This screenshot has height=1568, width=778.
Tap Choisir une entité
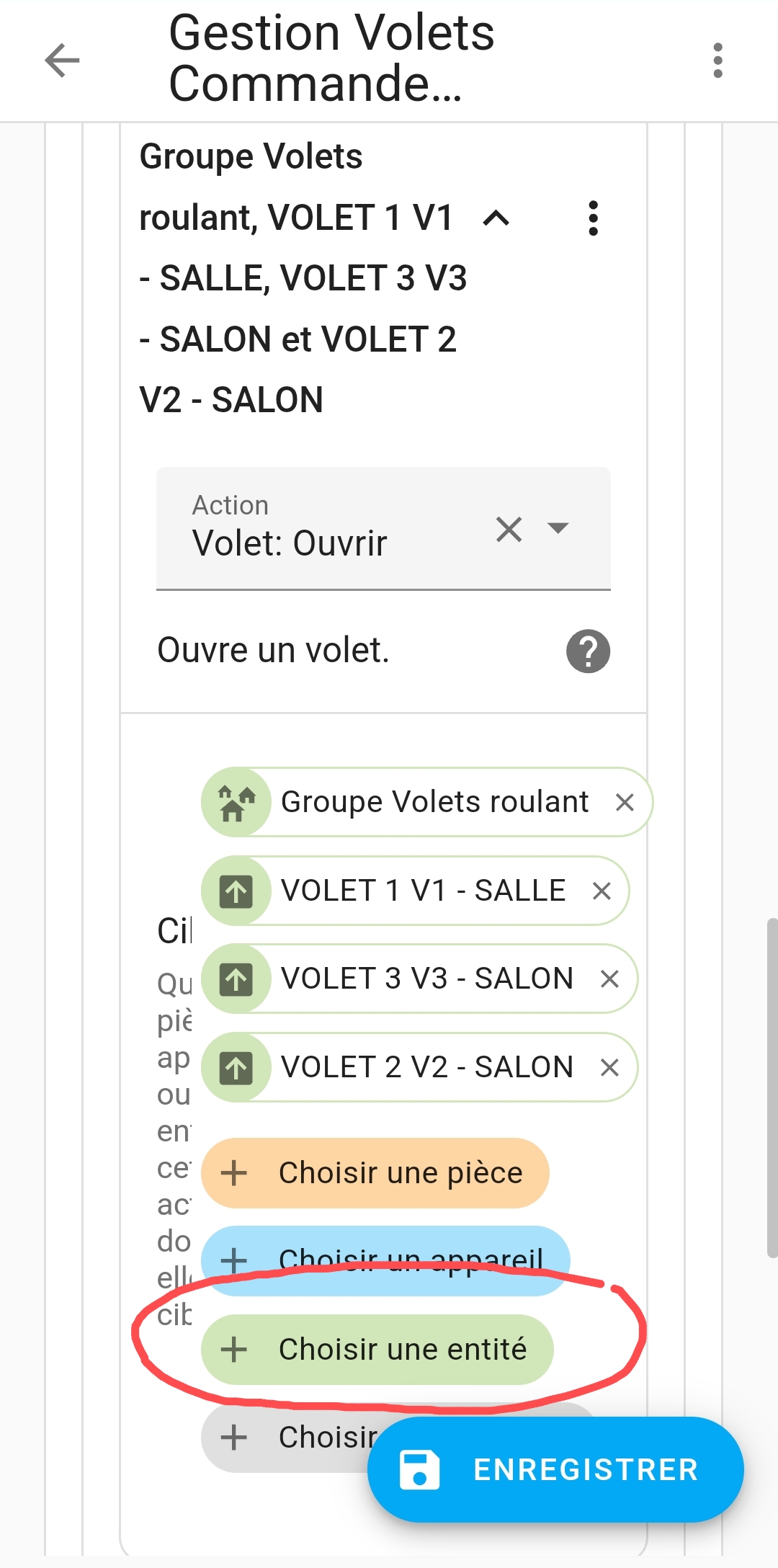(377, 1350)
